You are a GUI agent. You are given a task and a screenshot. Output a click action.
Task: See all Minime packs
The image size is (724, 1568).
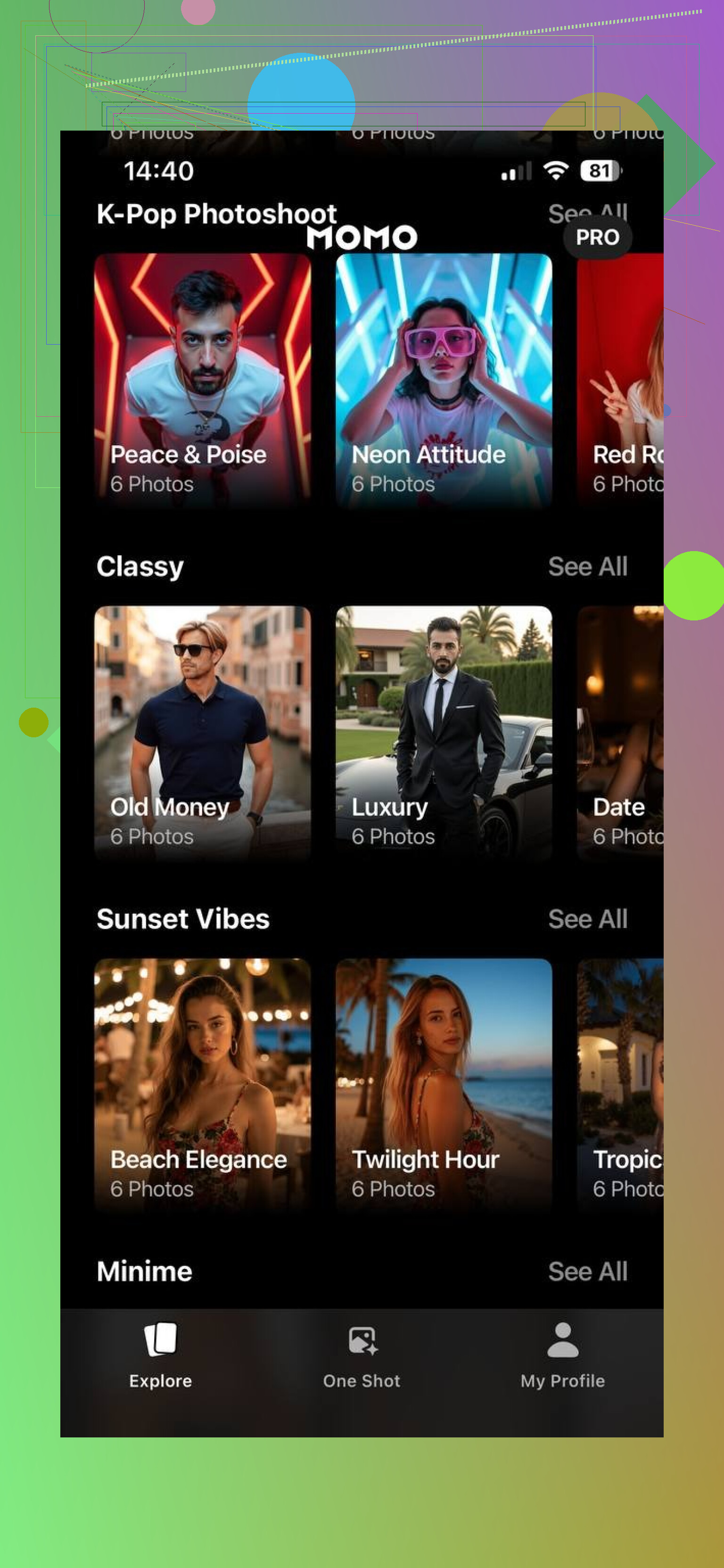pyautogui.click(x=587, y=1271)
